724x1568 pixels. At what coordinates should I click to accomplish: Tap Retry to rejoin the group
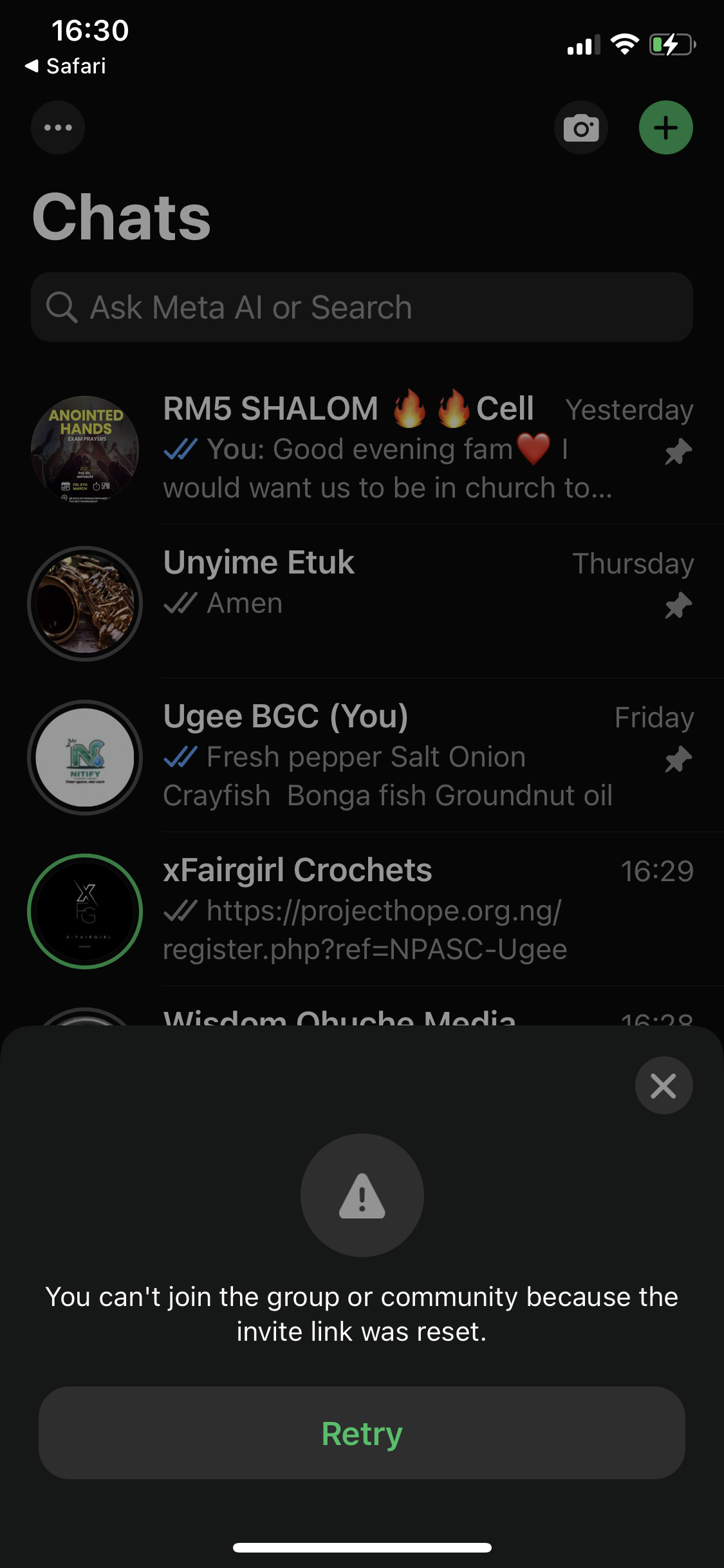(362, 1433)
